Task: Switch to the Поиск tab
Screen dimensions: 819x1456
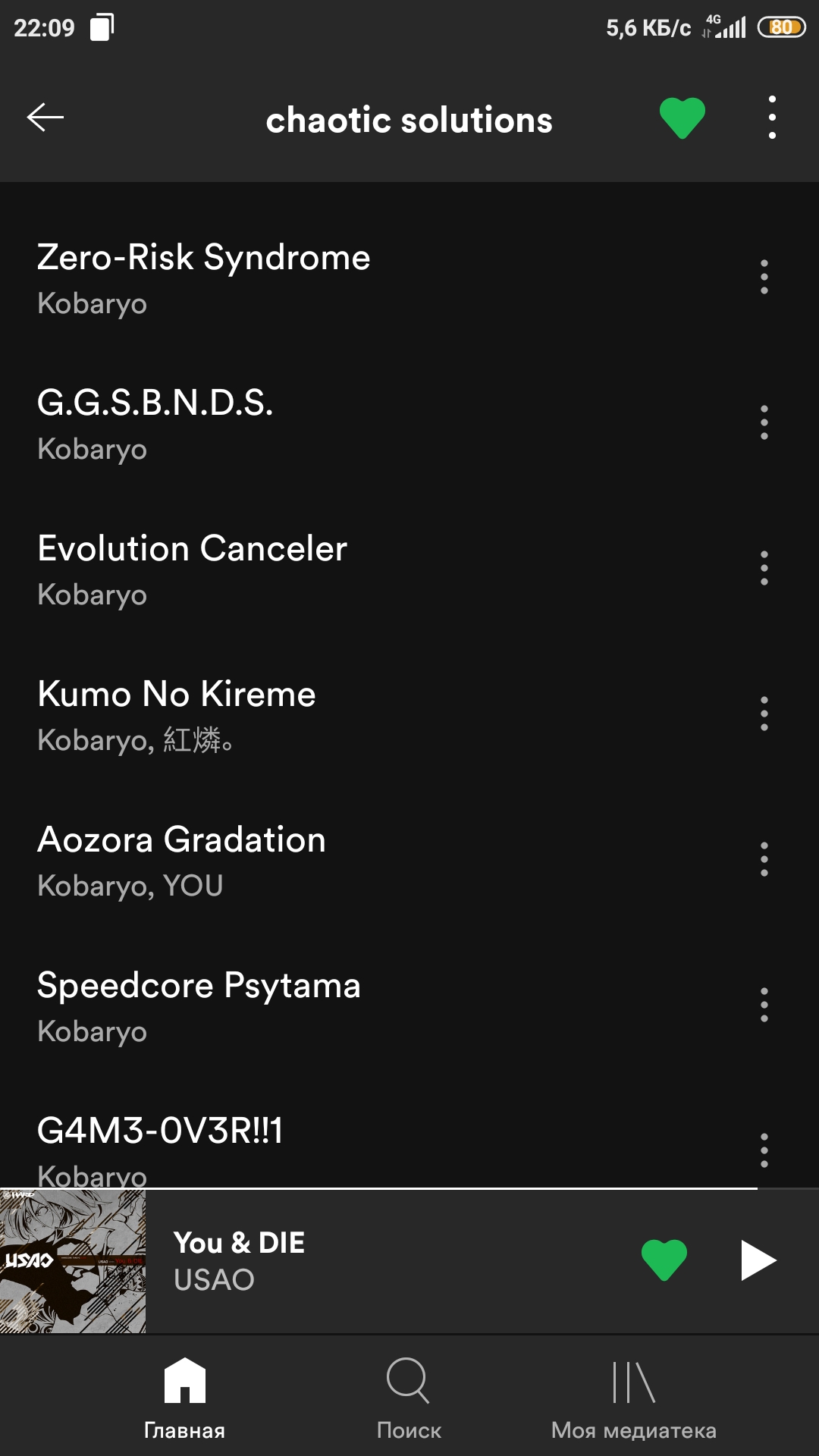Action: pos(409,1398)
